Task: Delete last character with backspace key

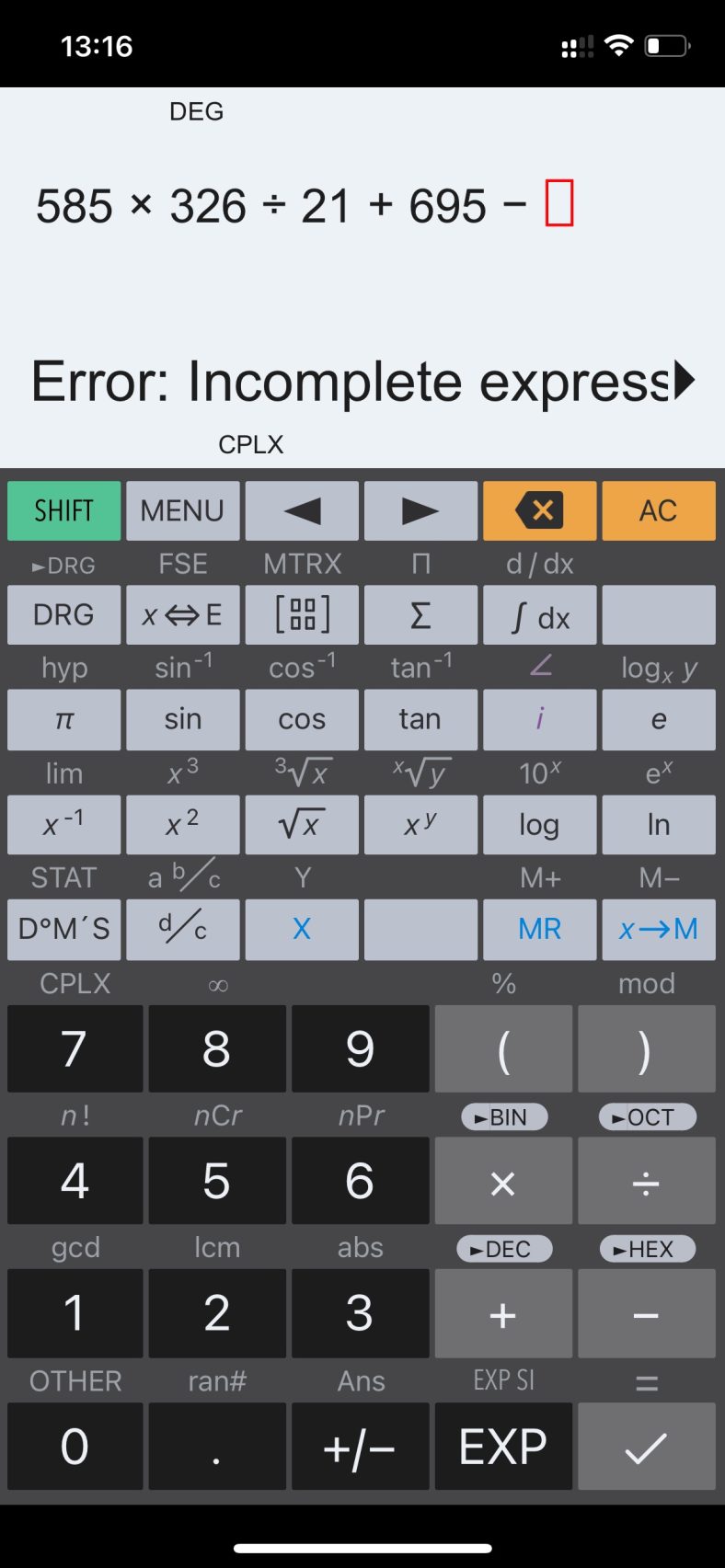Action: [x=539, y=510]
